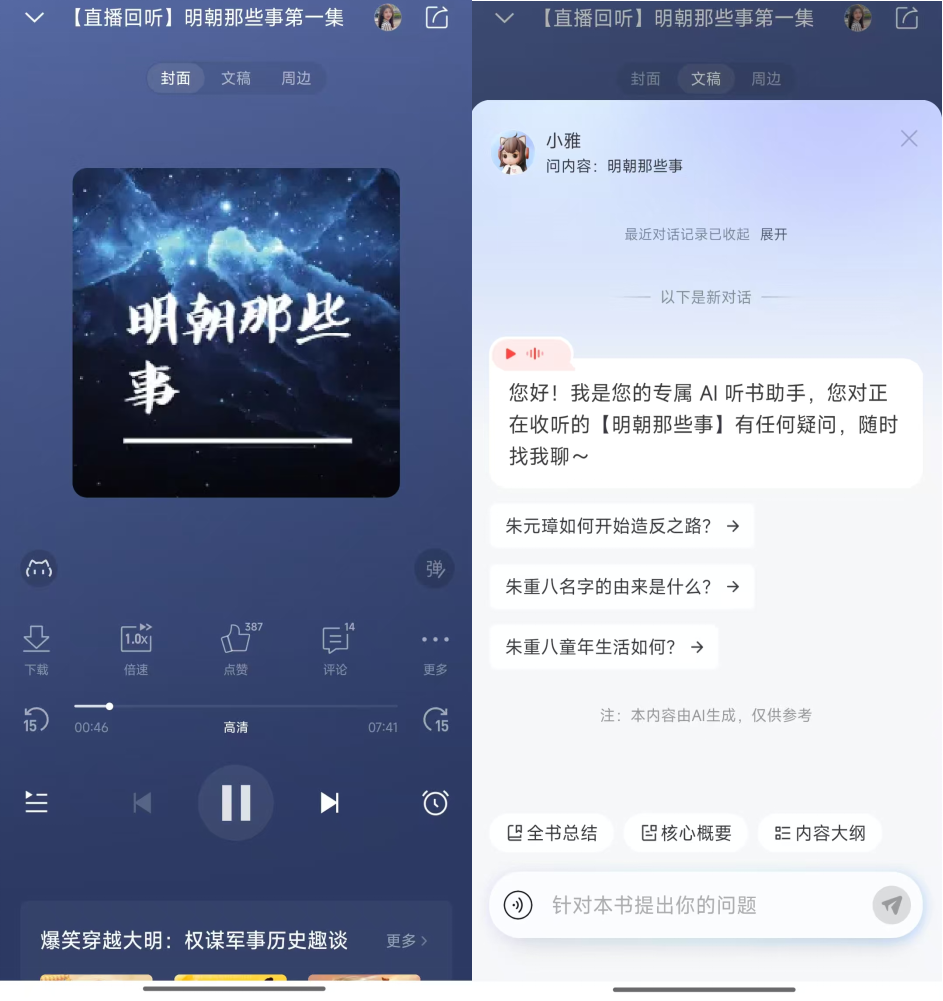
Task: Select the 内容大纲 chip
Action: point(819,833)
